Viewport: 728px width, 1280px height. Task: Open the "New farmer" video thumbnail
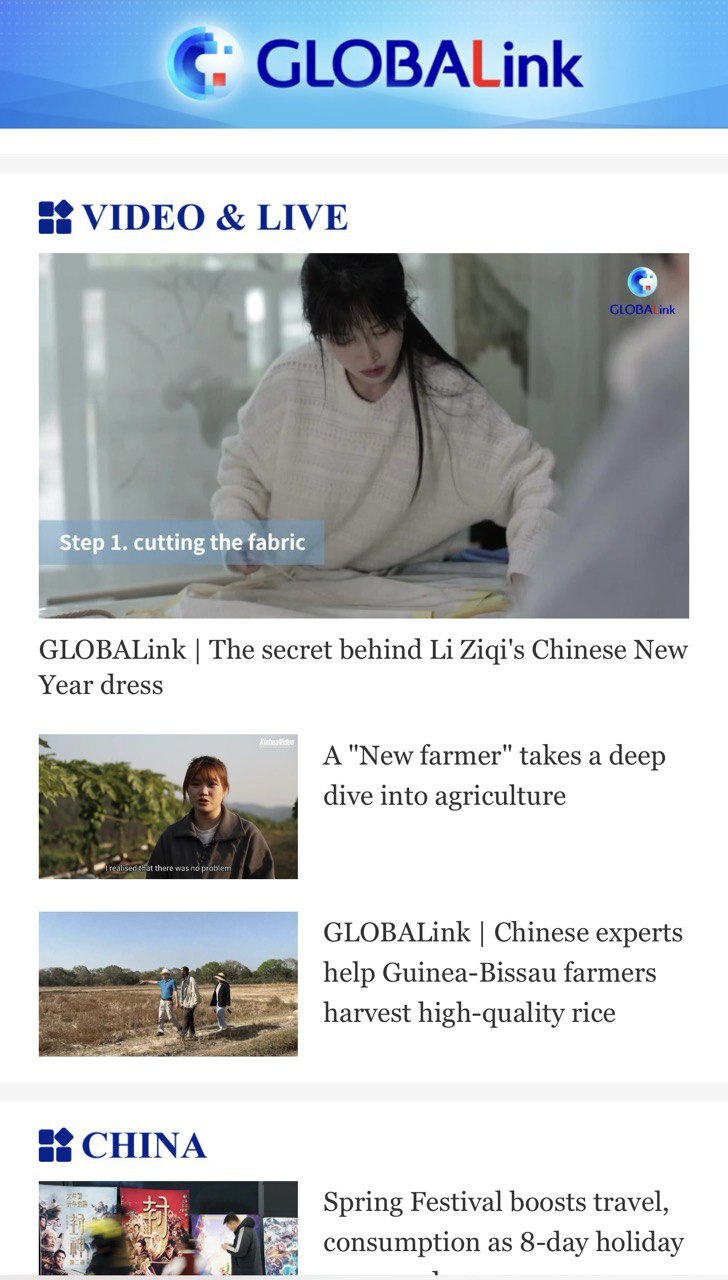168,807
